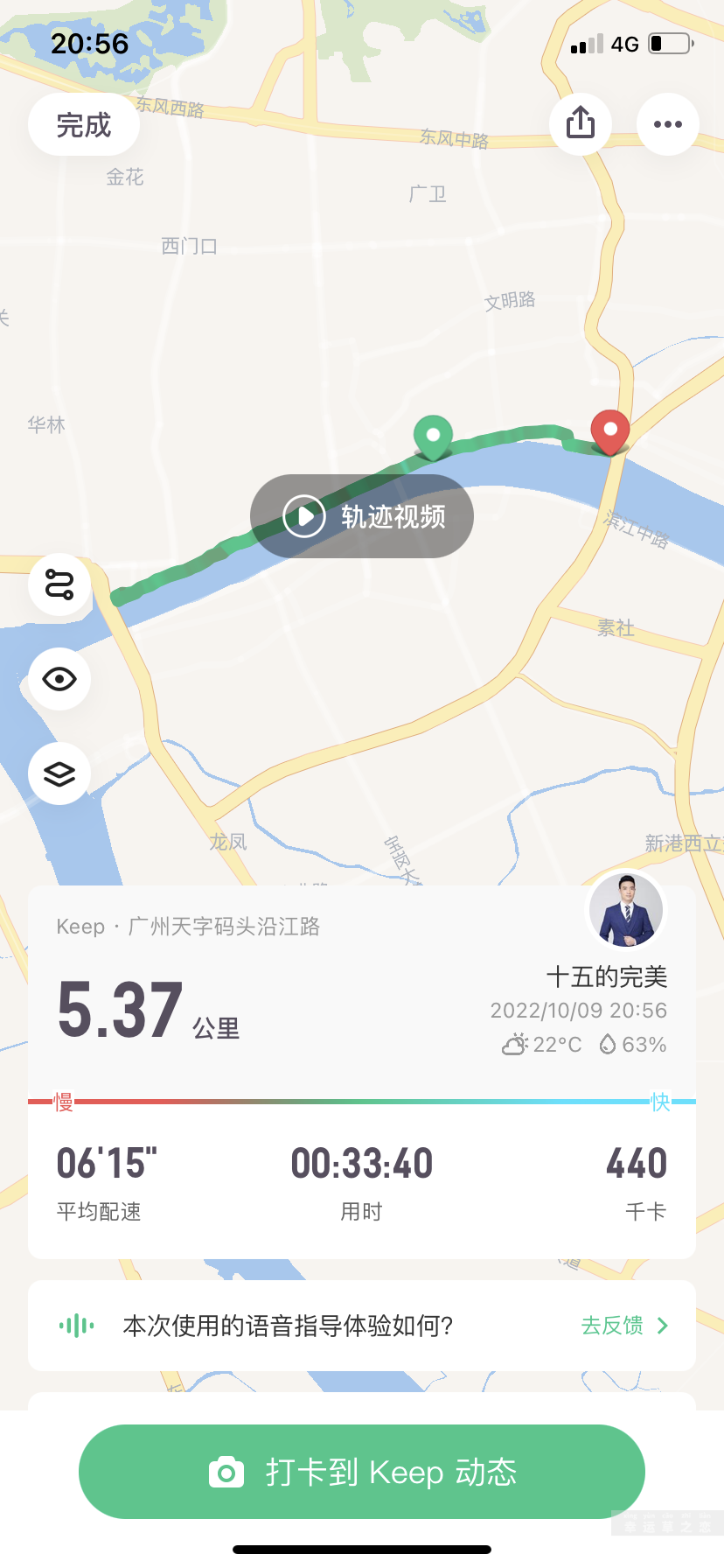This screenshot has width=724, height=1568.
Task: Open the route path icon button
Action: click(x=59, y=584)
